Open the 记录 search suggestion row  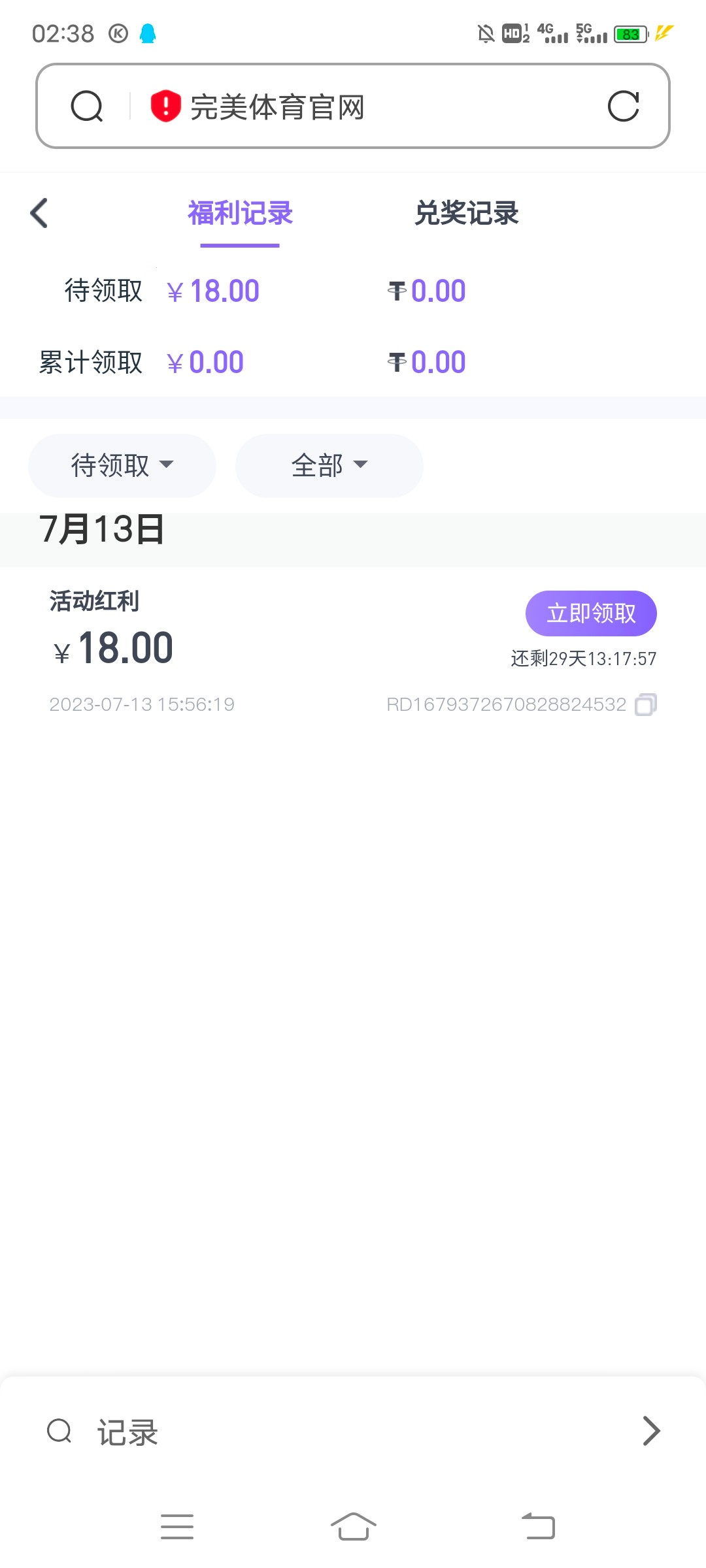(x=353, y=1431)
